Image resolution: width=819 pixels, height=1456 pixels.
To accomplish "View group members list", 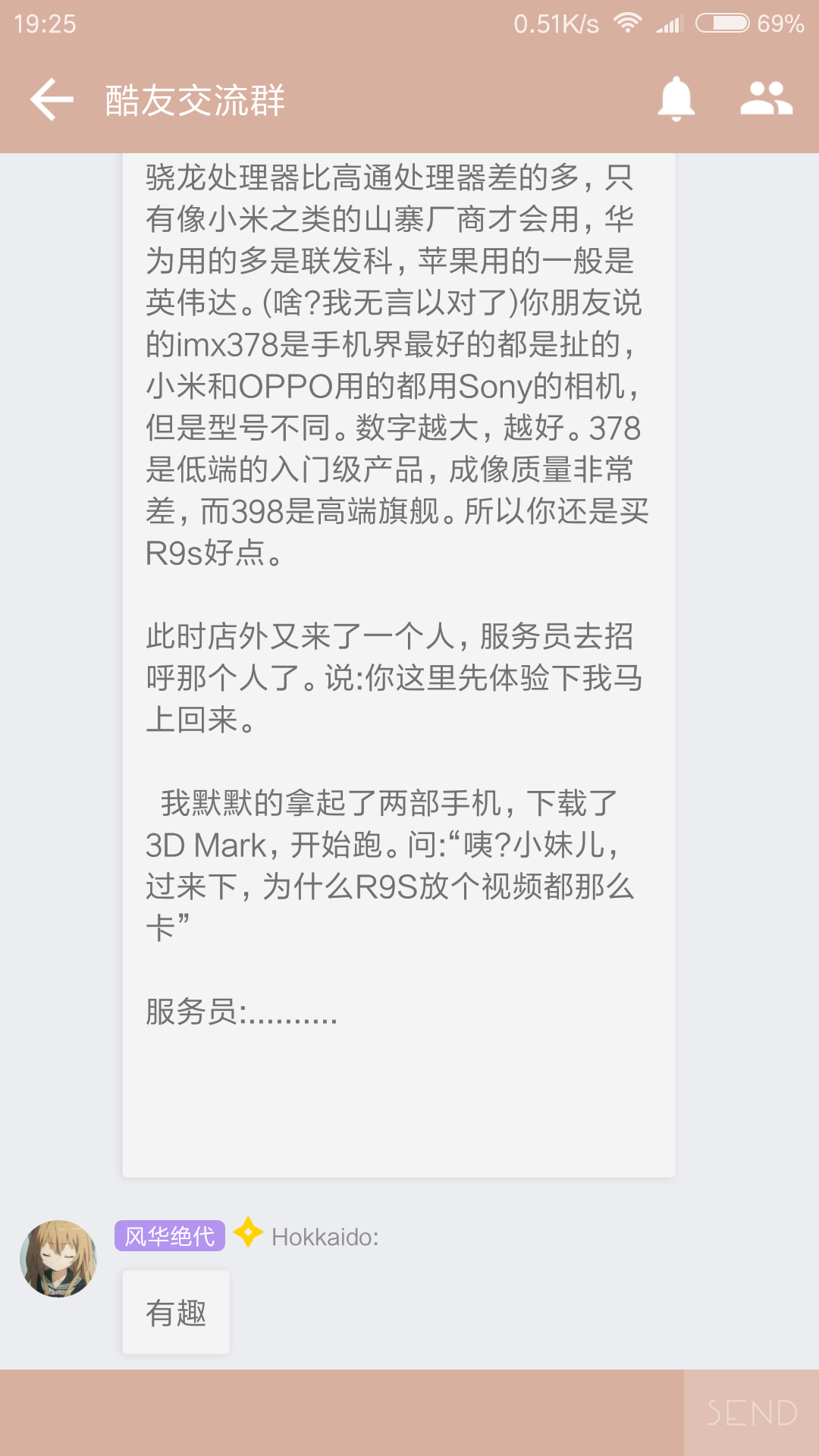I will 766,99.
